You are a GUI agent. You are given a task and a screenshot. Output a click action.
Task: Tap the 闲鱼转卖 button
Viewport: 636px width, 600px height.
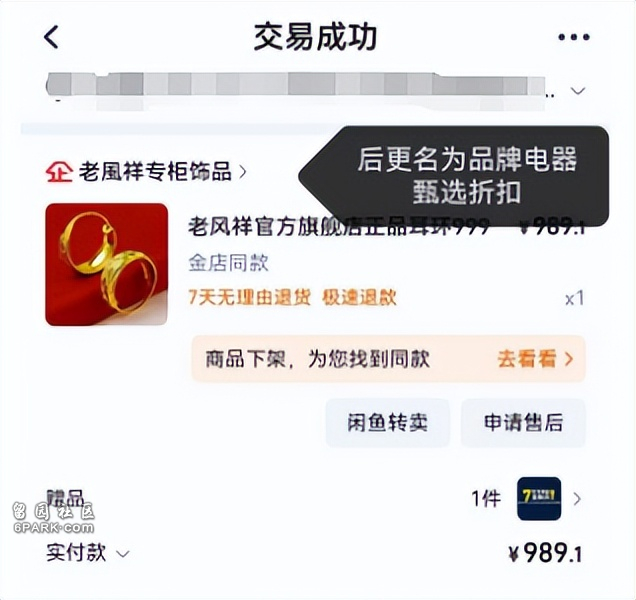point(387,422)
